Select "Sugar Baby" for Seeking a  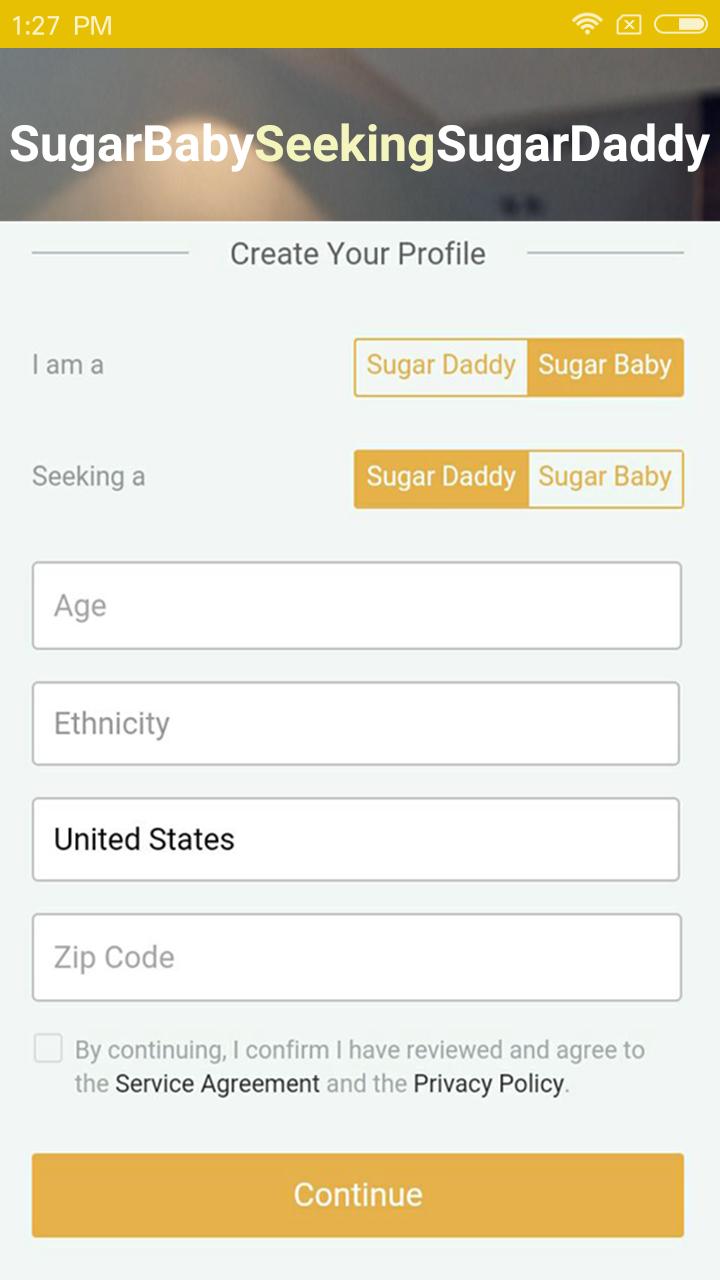click(604, 478)
